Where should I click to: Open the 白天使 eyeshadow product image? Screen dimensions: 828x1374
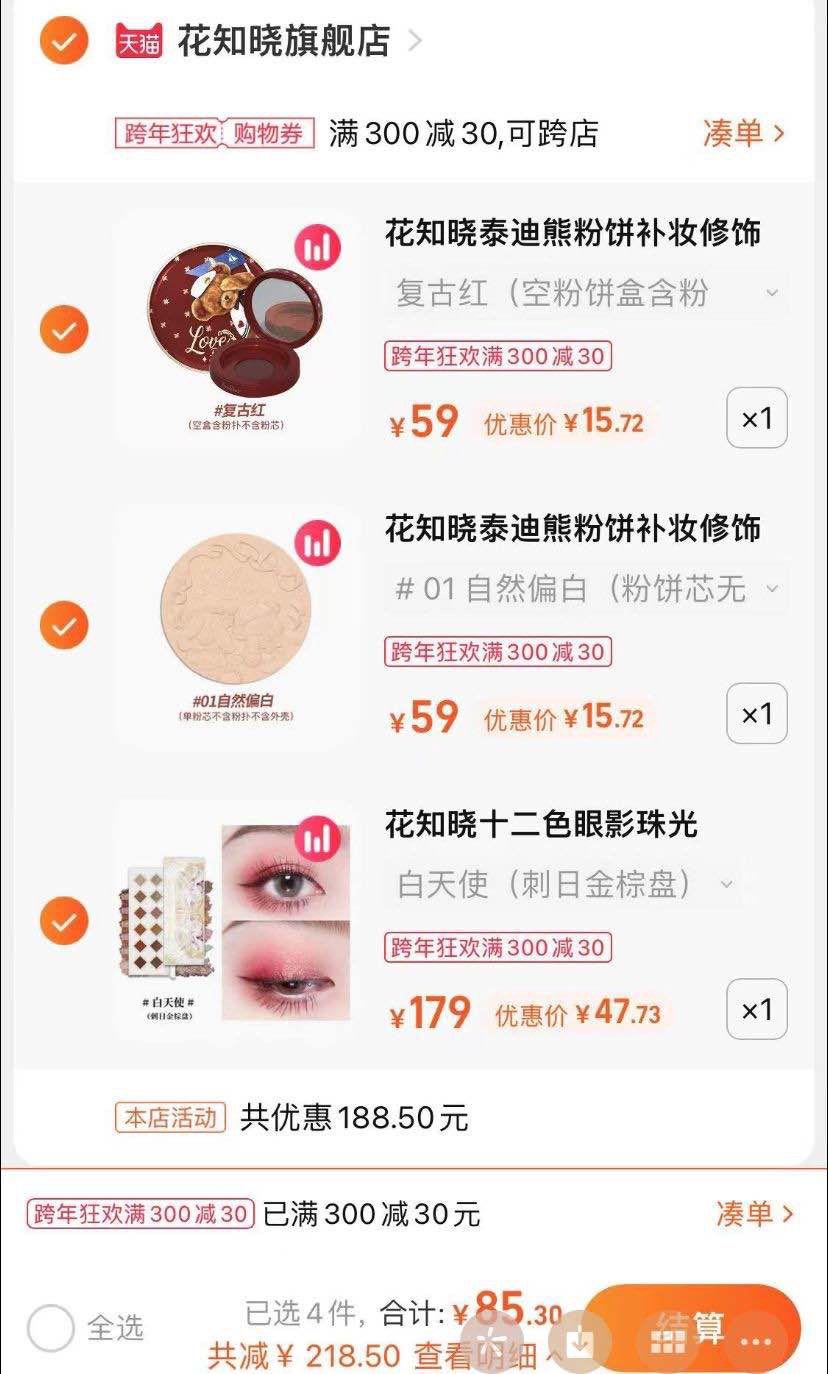click(x=237, y=922)
